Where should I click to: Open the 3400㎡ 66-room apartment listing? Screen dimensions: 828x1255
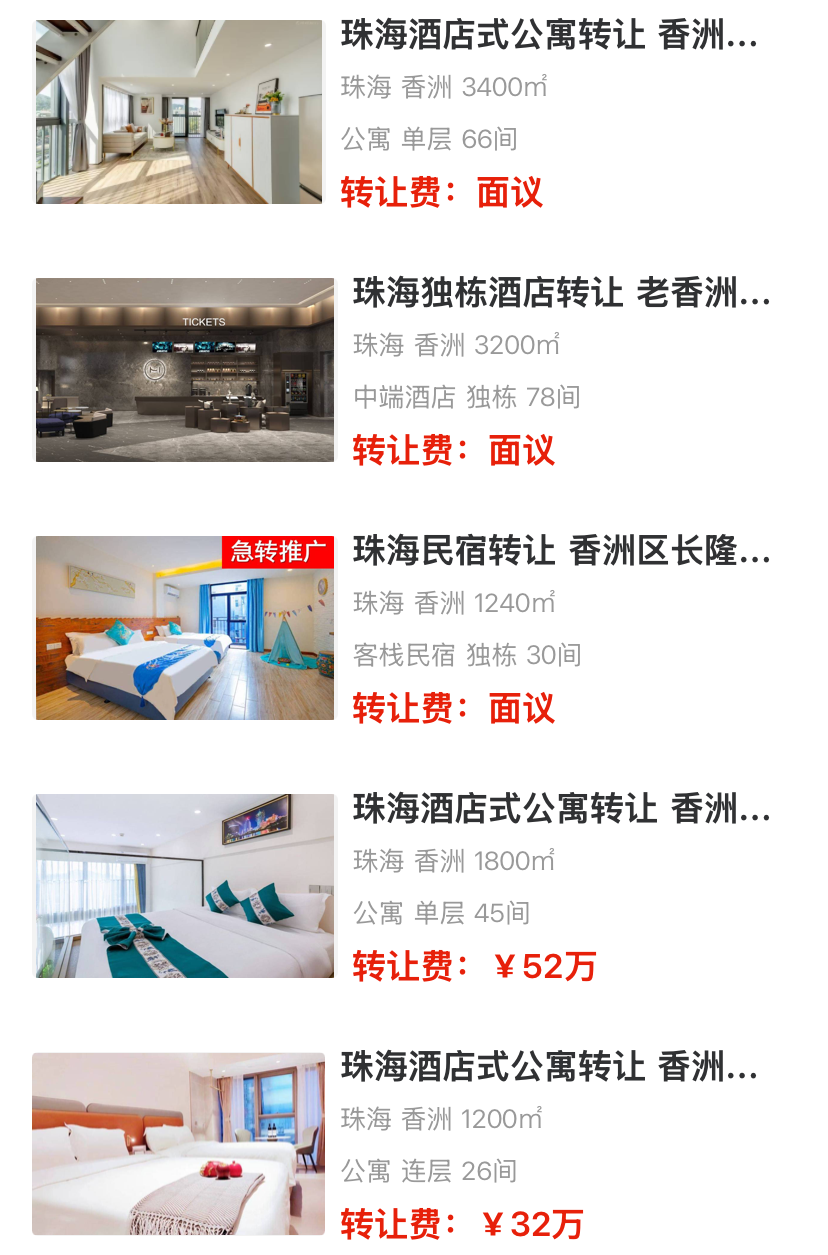pos(548,37)
